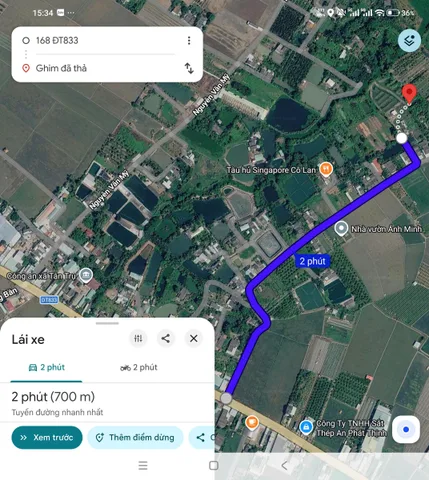Viewport: 429px width, 480px height.
Task: Close the Lái xe directions panel
Action: coord(193,339)
